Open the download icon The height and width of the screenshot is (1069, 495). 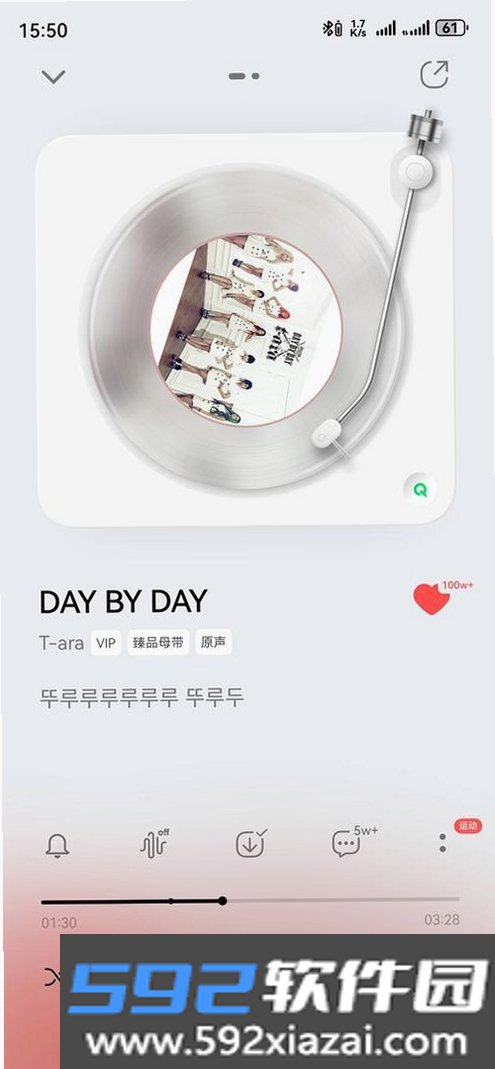250,844
